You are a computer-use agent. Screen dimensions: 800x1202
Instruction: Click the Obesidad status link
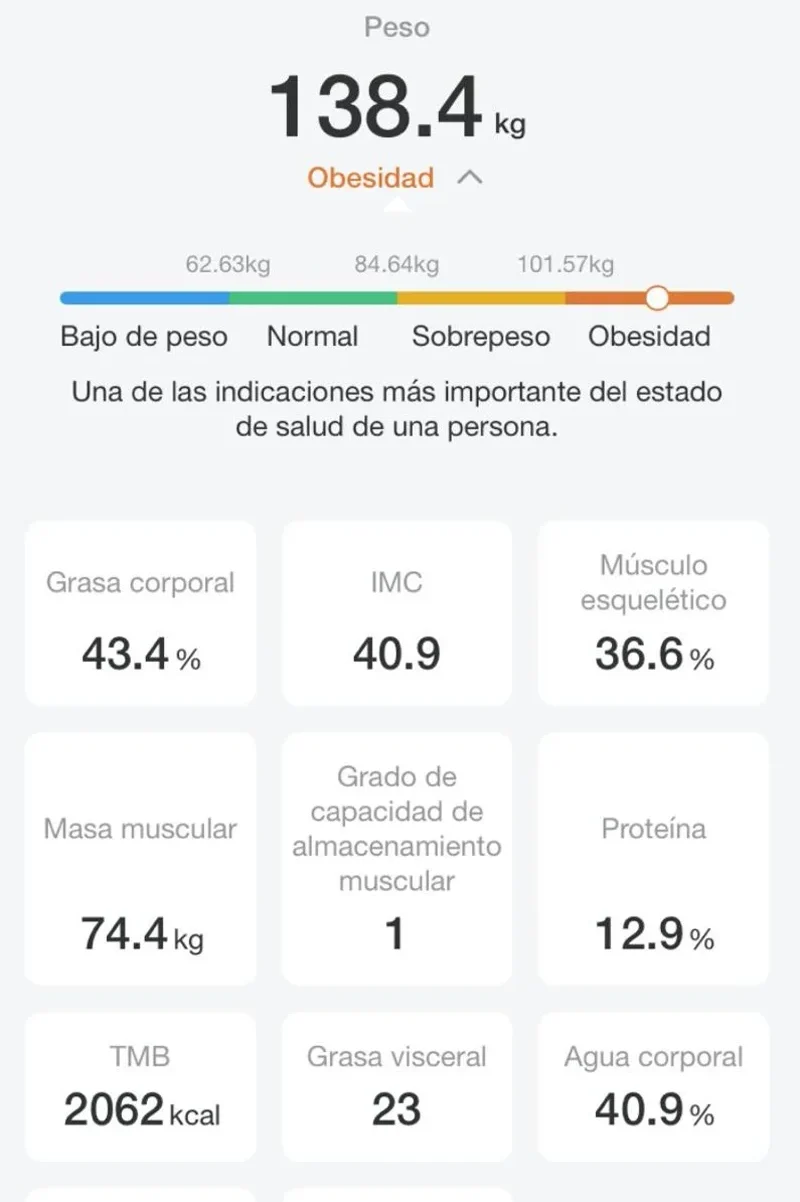coord(370,178)
